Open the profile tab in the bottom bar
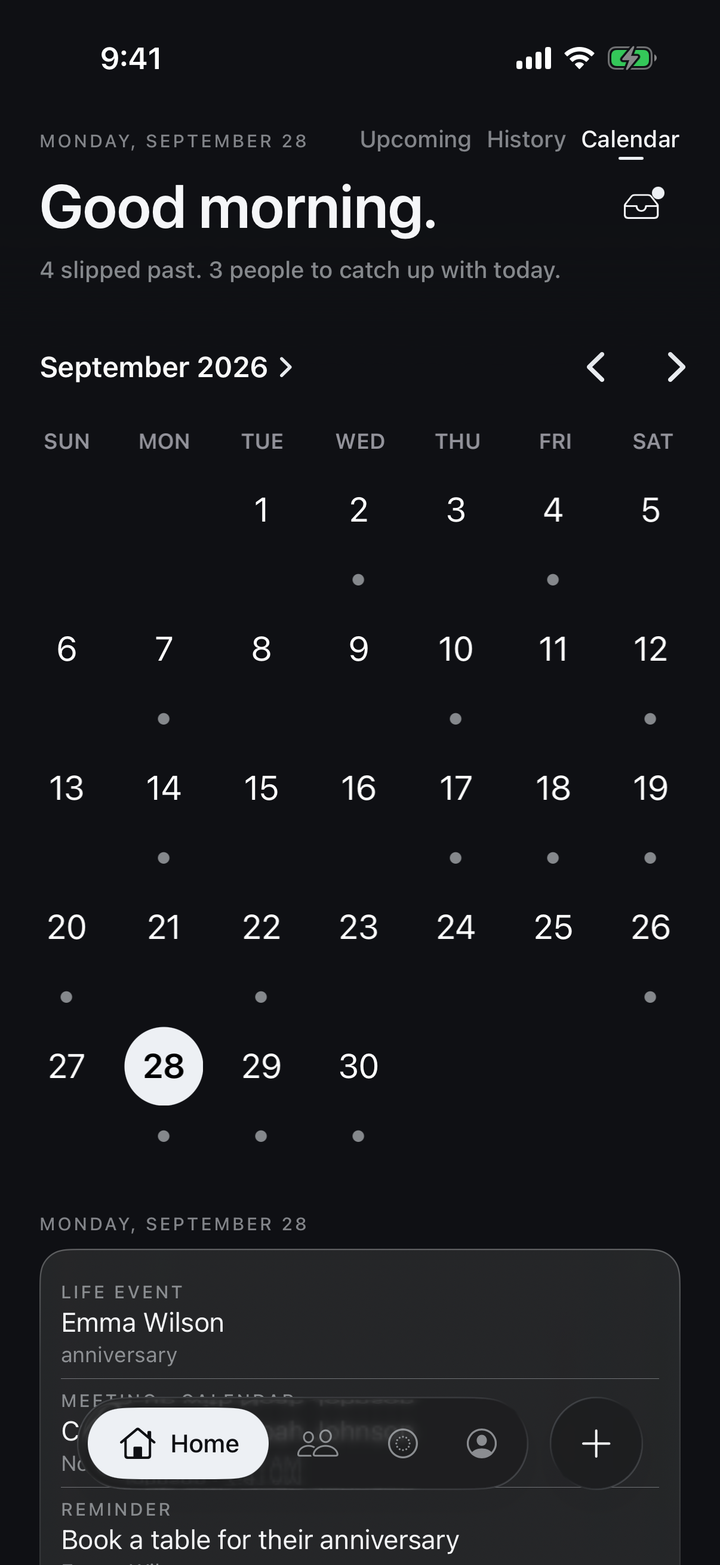The image size is (720, 1565). (x=482, y=1443)
